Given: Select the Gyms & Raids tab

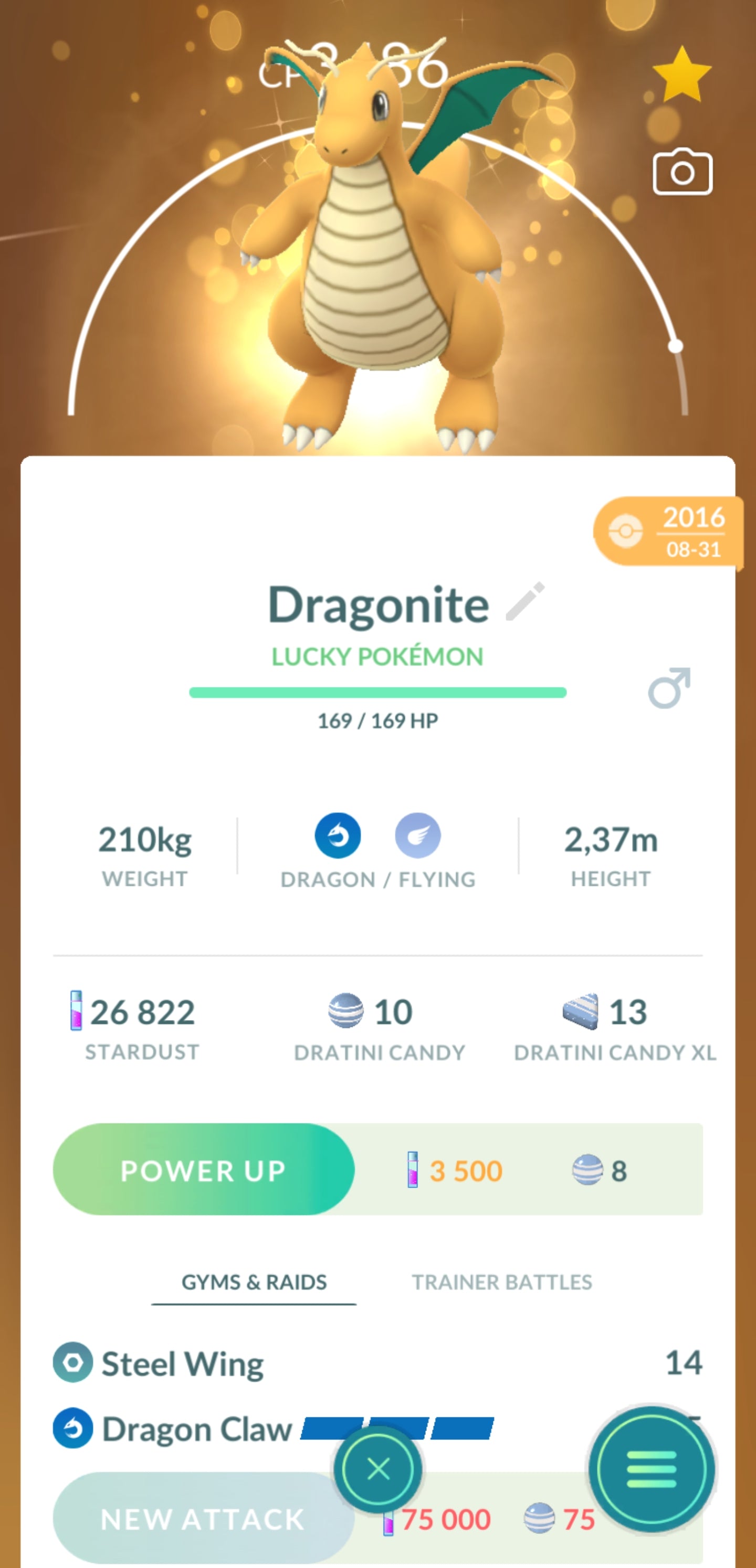Looking at the screenshot, I should (x=254, y=1282).
